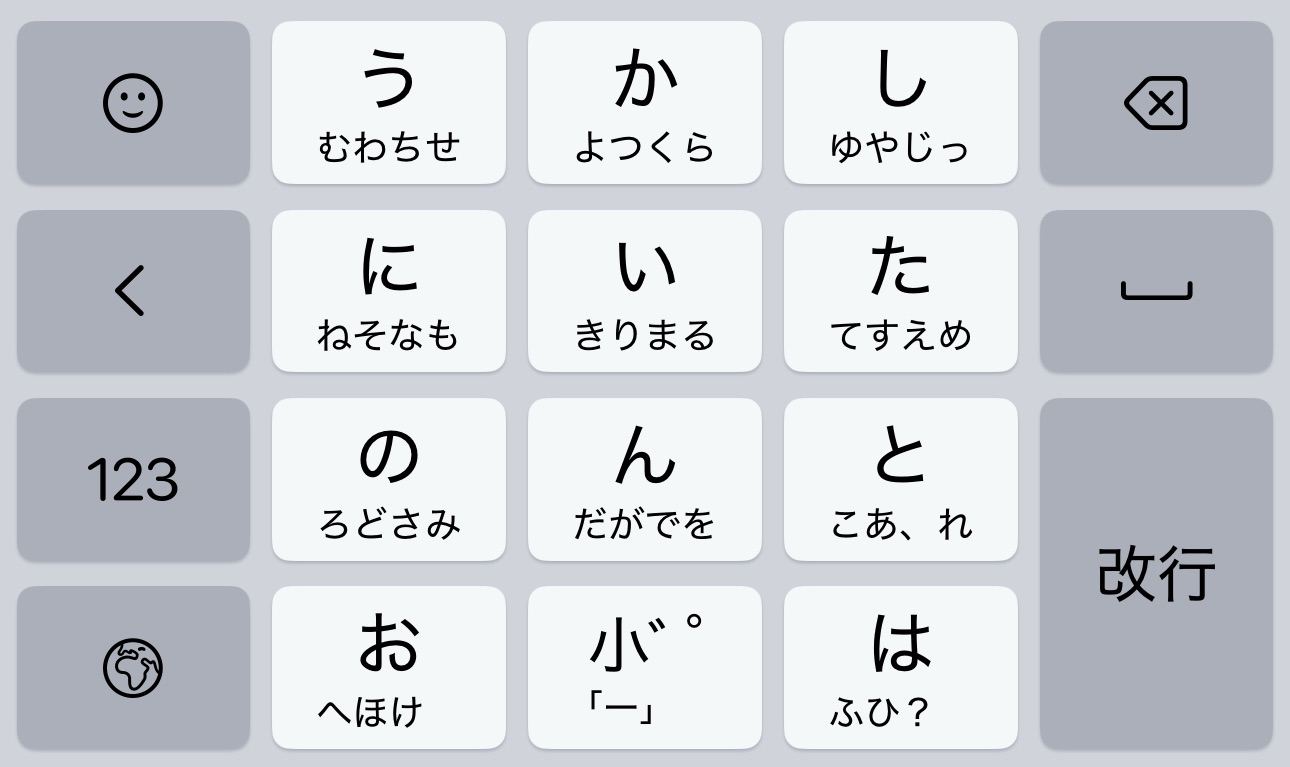Screen dimensions: 1290x767
Task: Enter the の key
Action: [x=389, y=479]
